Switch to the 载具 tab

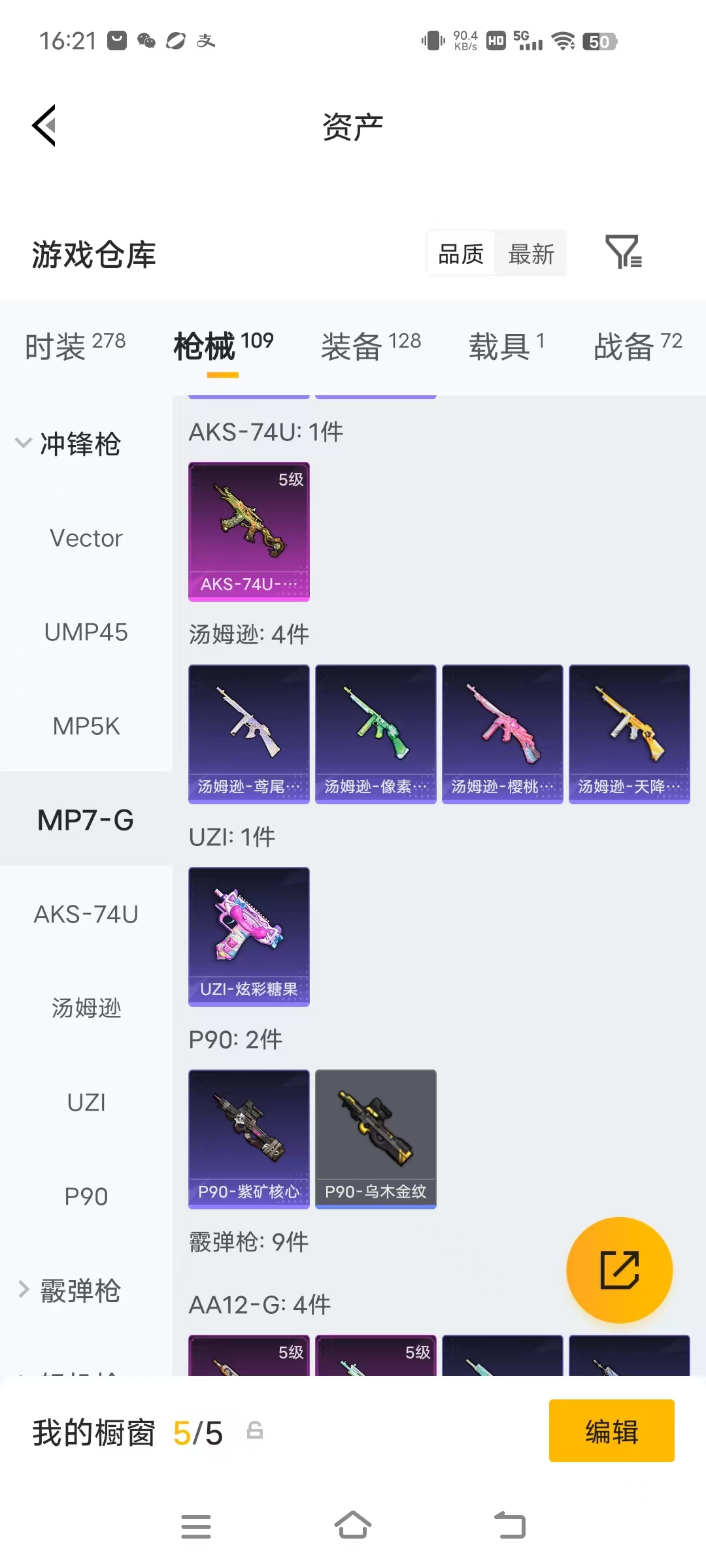[x=506, y=346]
